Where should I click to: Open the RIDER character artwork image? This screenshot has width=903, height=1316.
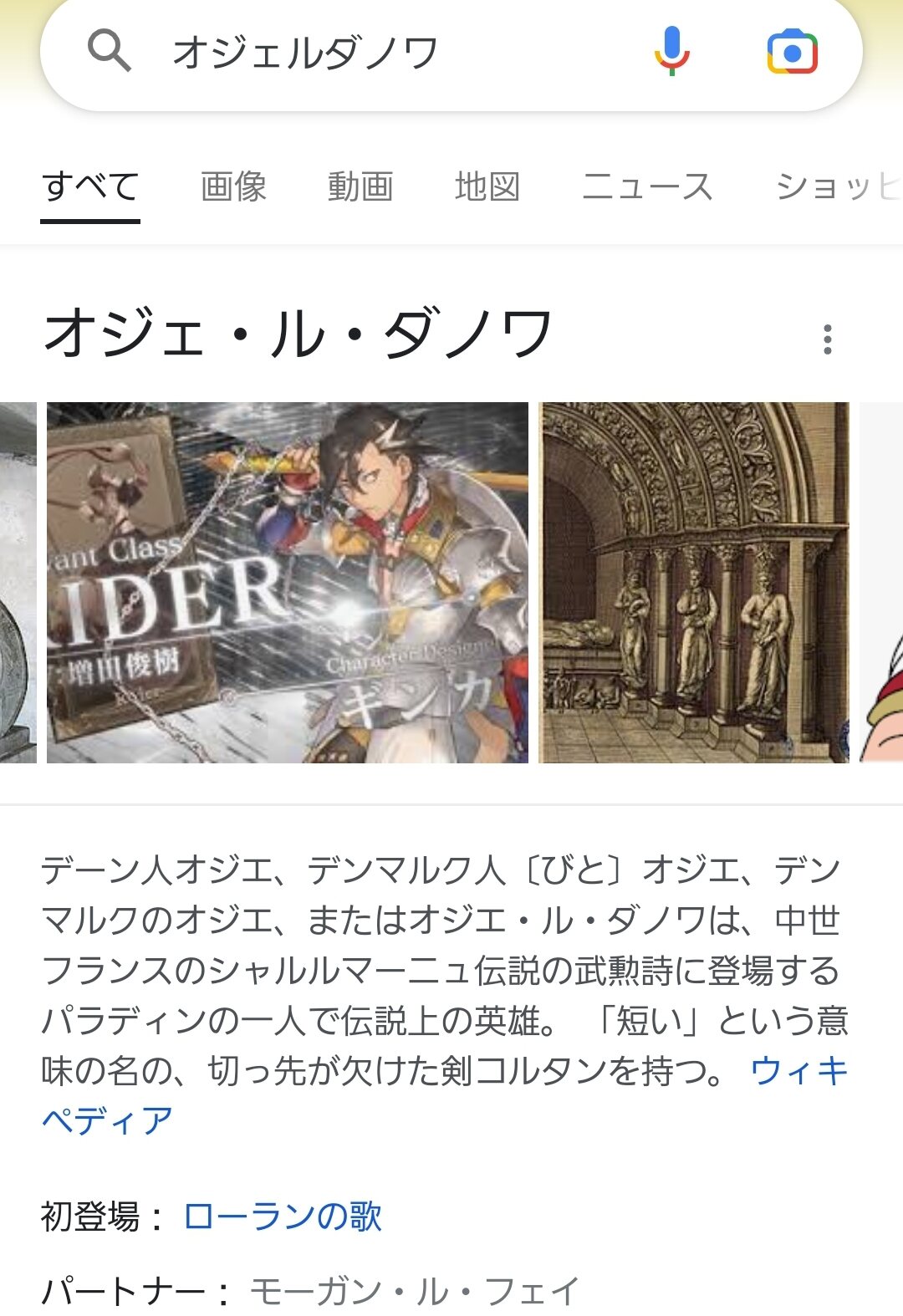[x=287, y=583]
